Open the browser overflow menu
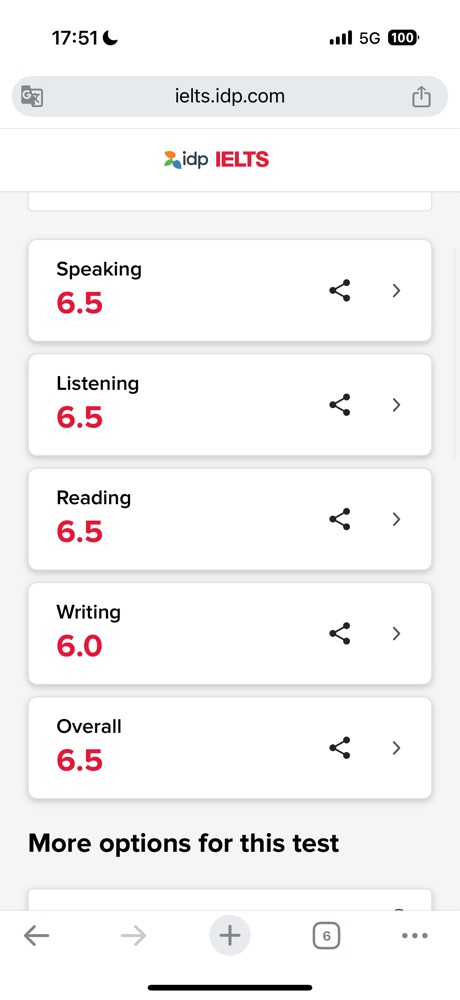 [415, 936]
